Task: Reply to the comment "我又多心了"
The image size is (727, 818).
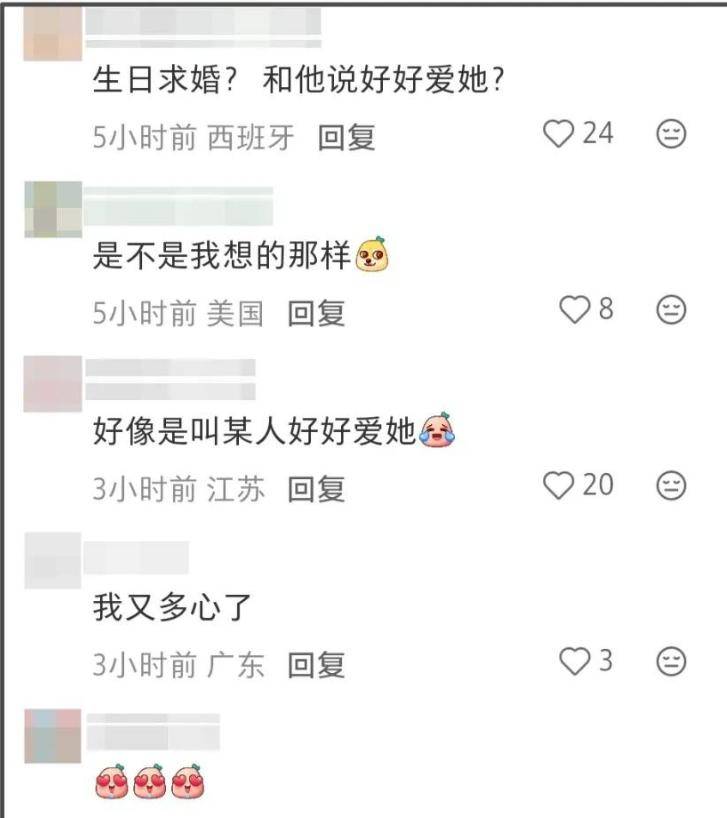Action: click(316, 665)
